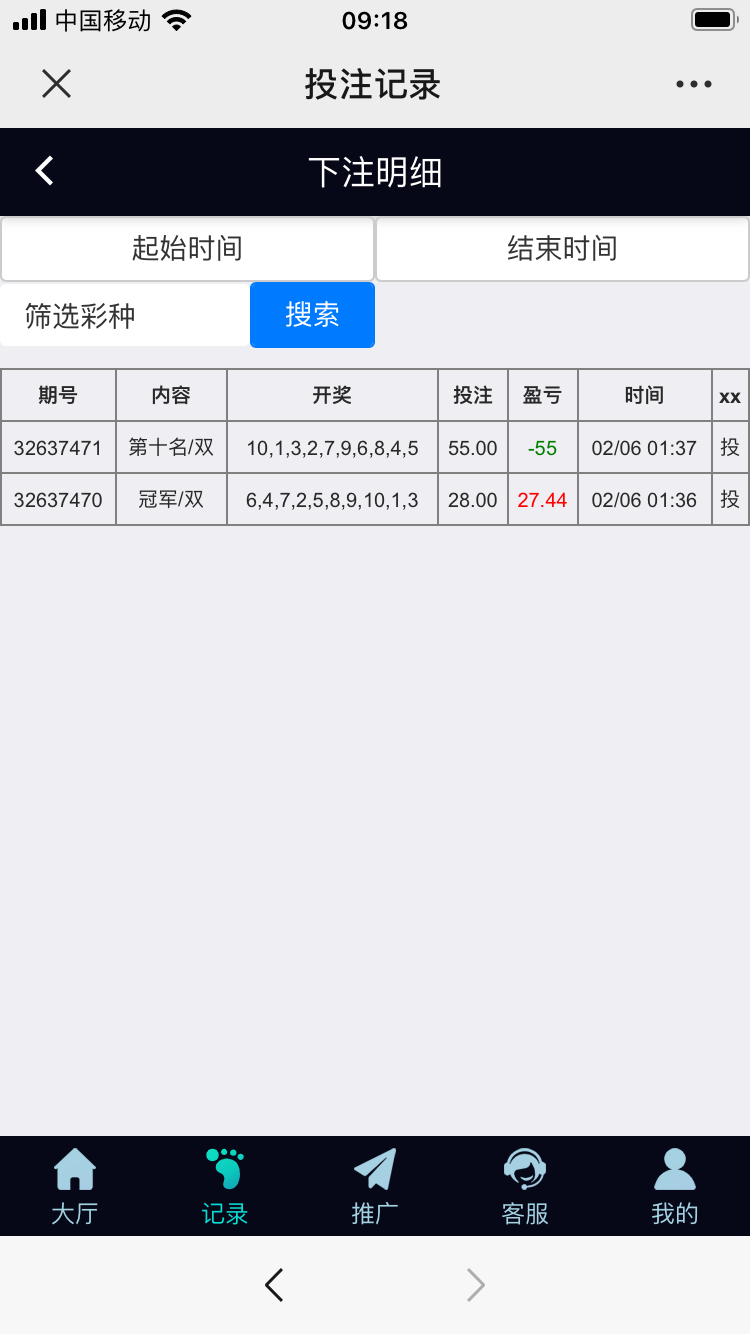Tap the blue 搜索 button

tap(312, 315)
